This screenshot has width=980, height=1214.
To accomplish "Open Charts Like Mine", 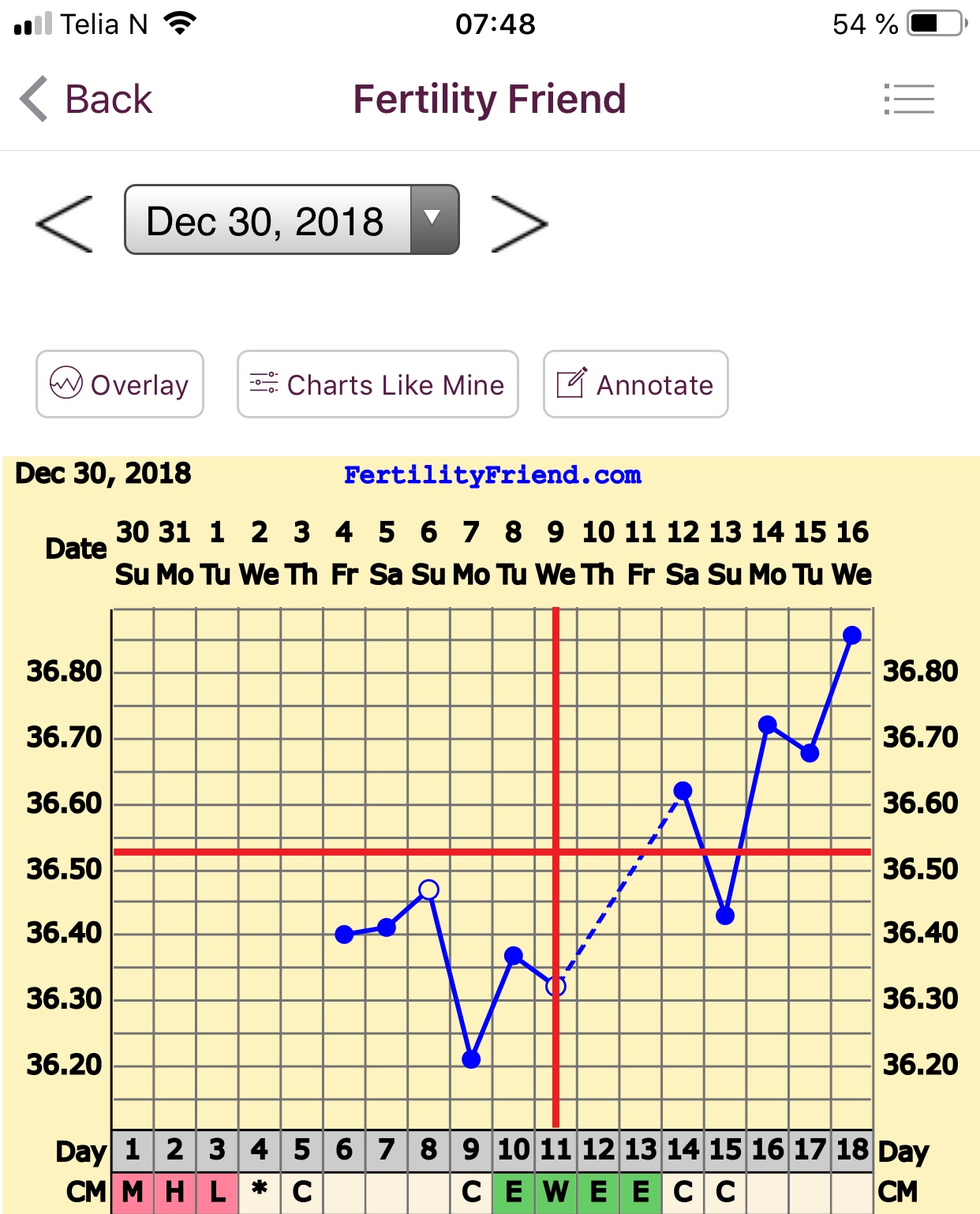I will click(x=377, y=384).
